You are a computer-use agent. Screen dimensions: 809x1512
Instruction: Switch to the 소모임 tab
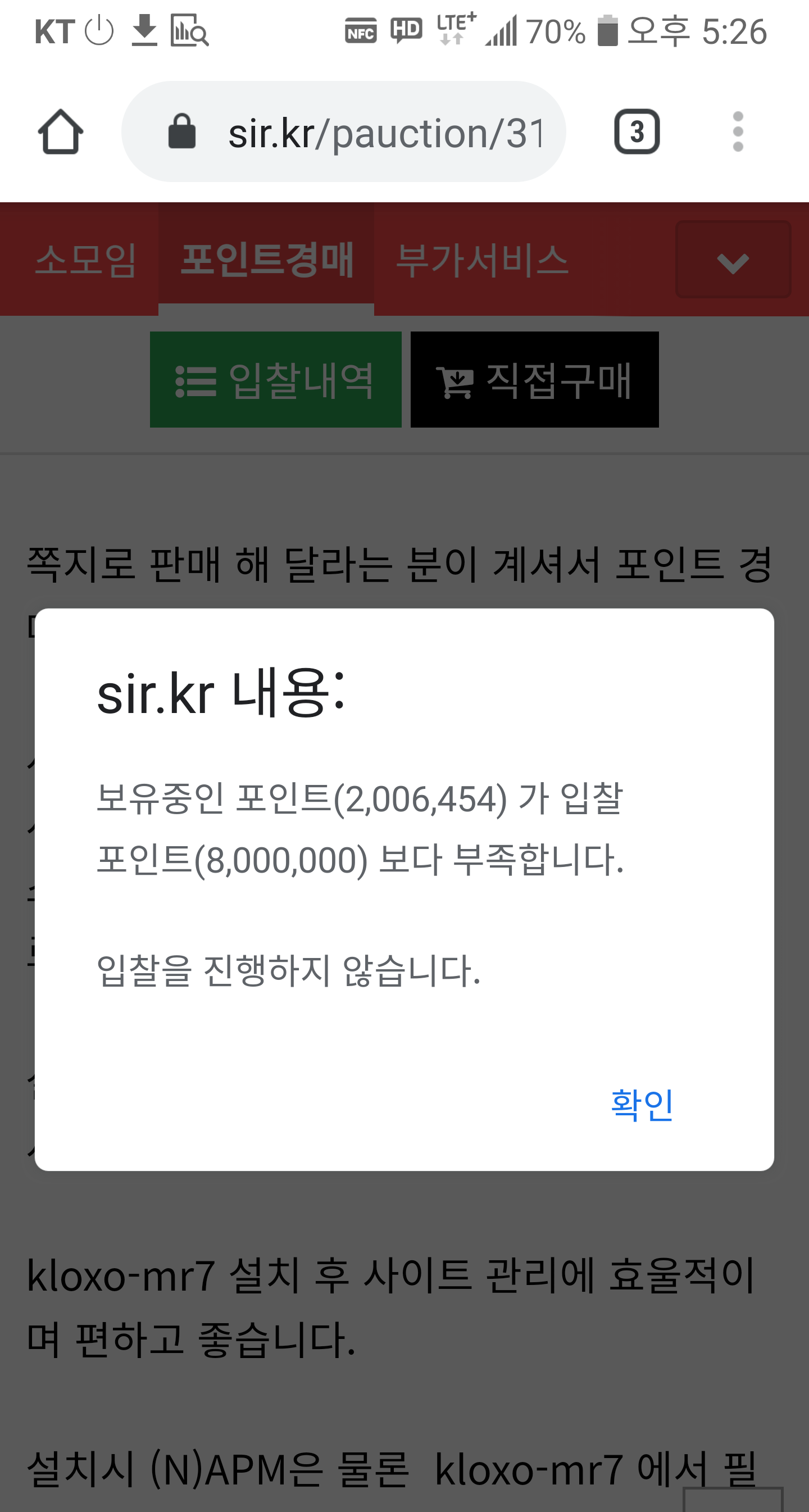[86, 260]
